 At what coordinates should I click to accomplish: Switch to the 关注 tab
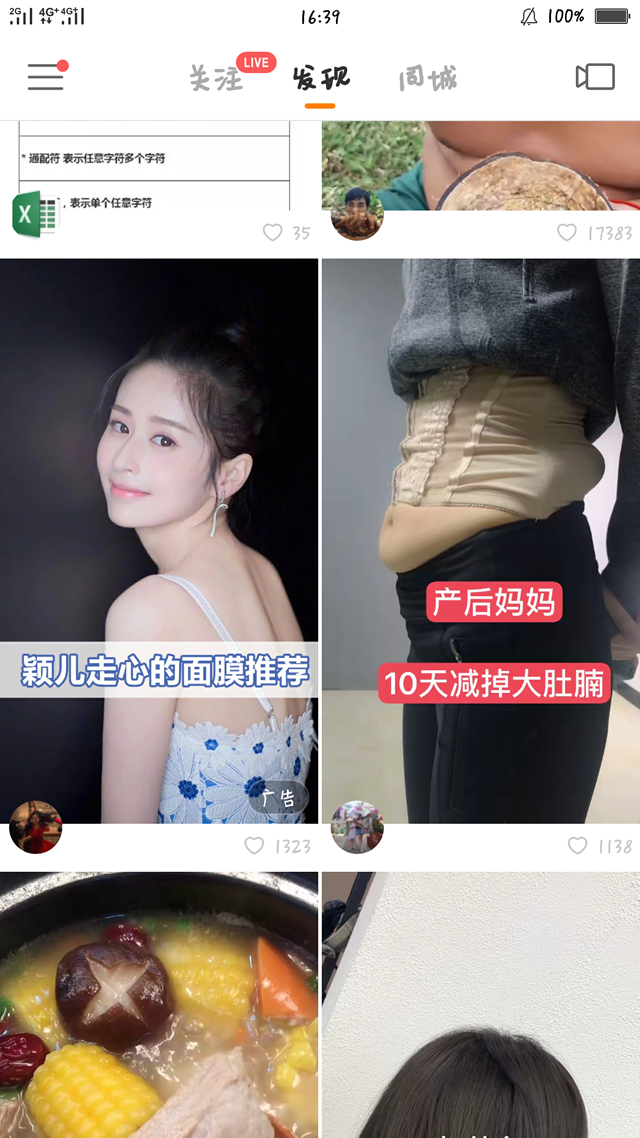[217, 78]
